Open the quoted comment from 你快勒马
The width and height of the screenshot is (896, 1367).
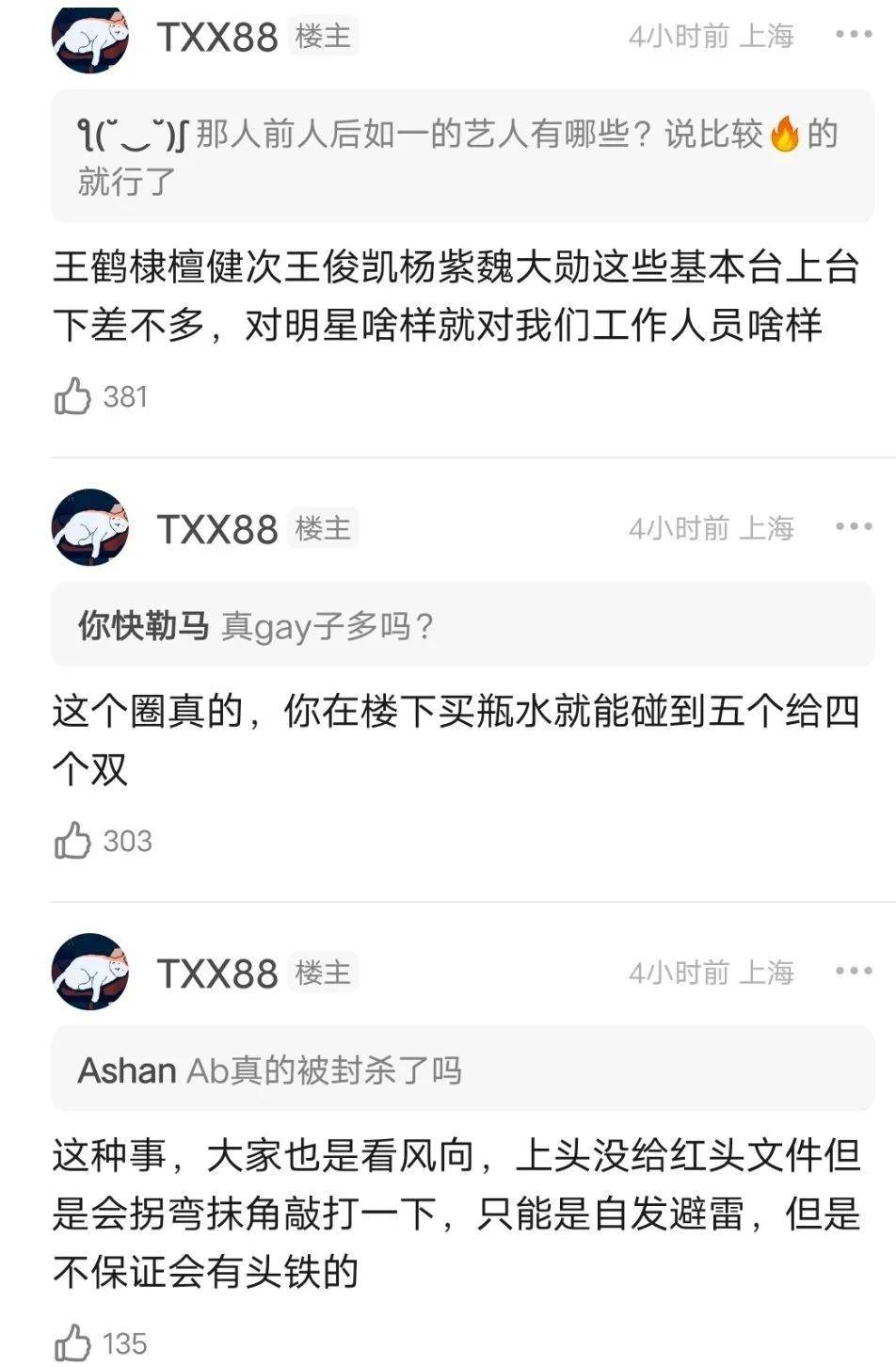tap(461, 625)
